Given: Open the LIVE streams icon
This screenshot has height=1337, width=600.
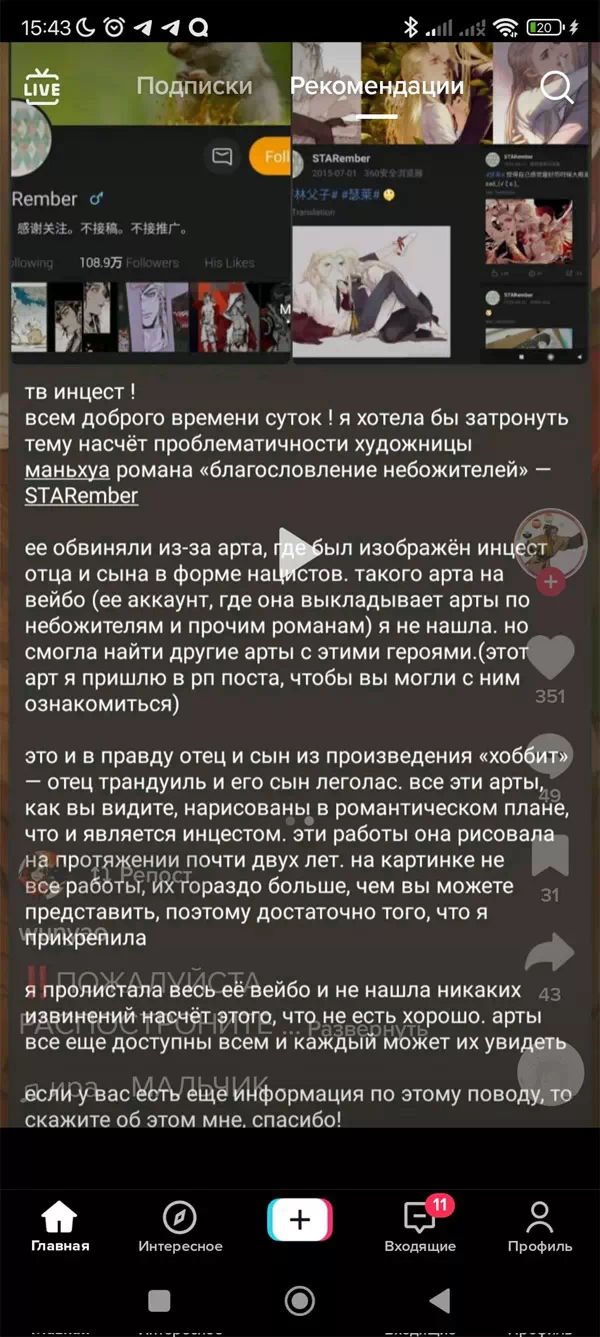Looking at the screenshot, I should [x=42, y=86].
